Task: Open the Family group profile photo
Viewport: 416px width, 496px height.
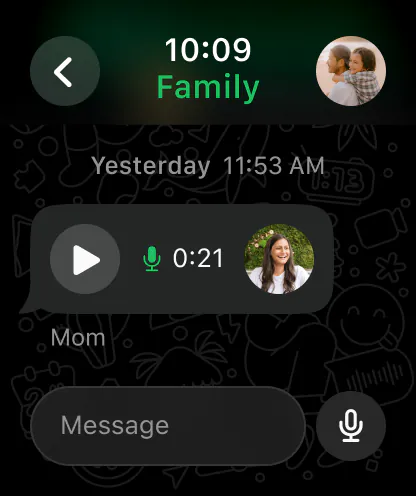Action: [x=351, y=71]
